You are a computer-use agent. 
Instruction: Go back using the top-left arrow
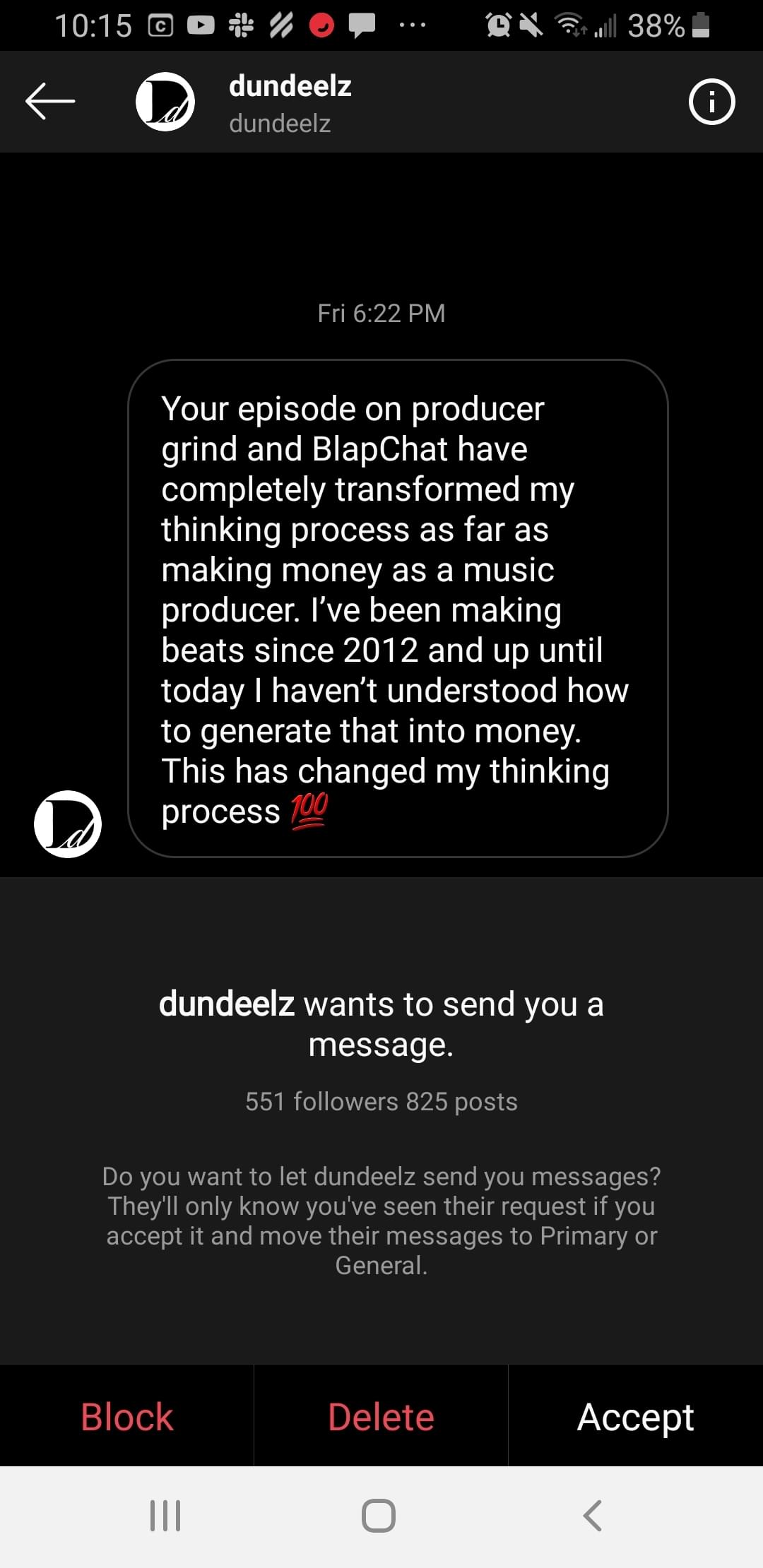(x=50, y=102)
